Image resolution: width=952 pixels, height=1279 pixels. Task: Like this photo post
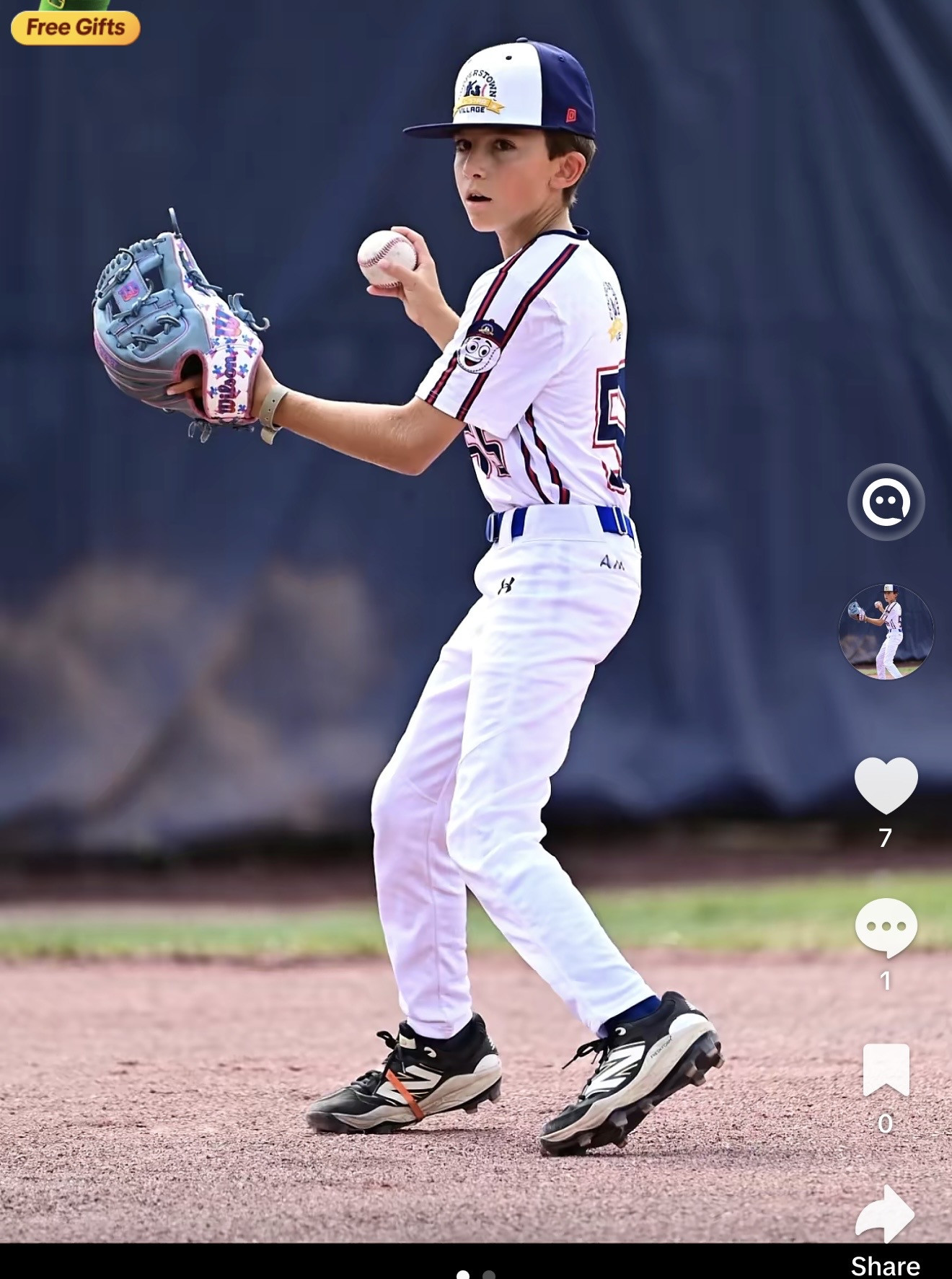(886, 786)
